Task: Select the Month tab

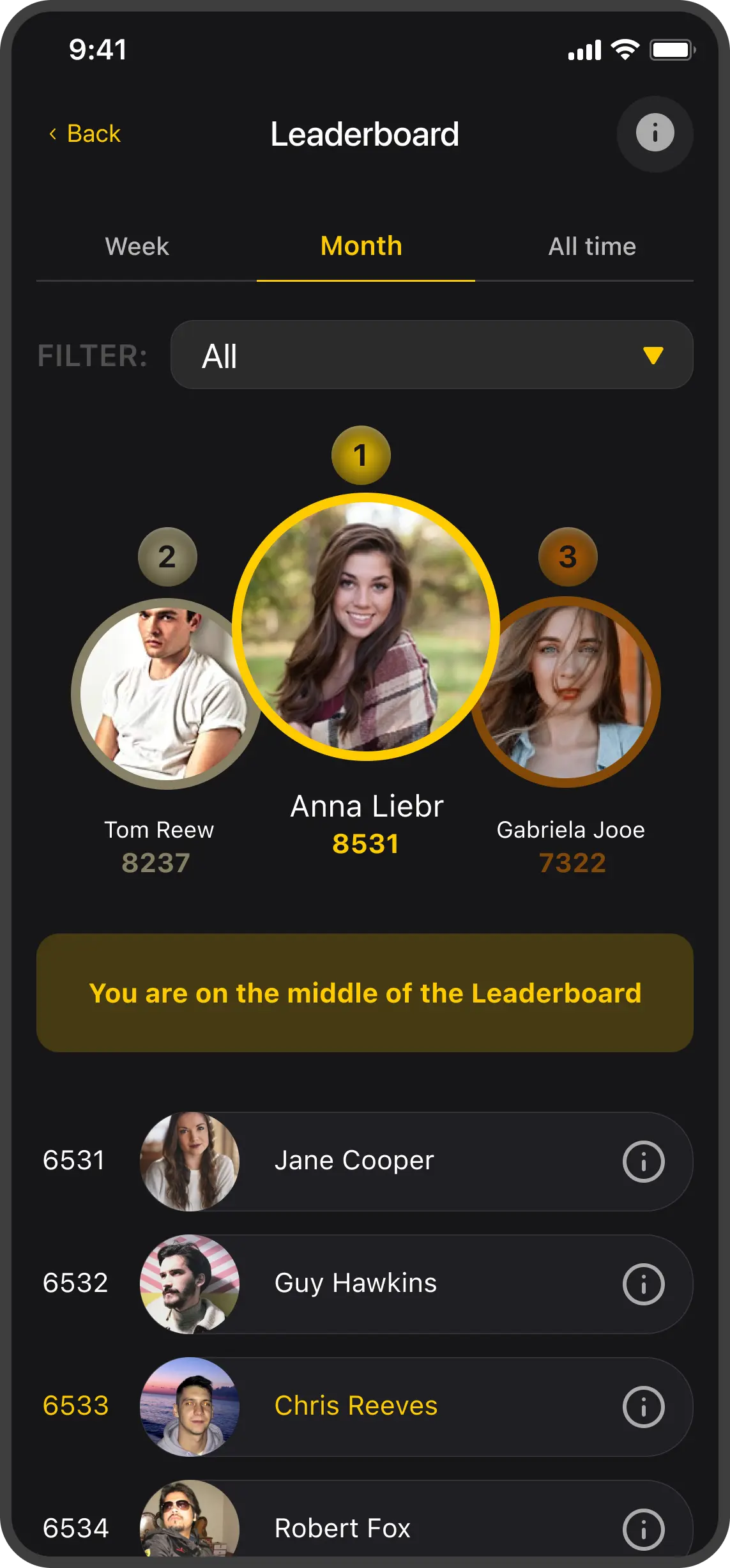Action: tap(361, 247)
